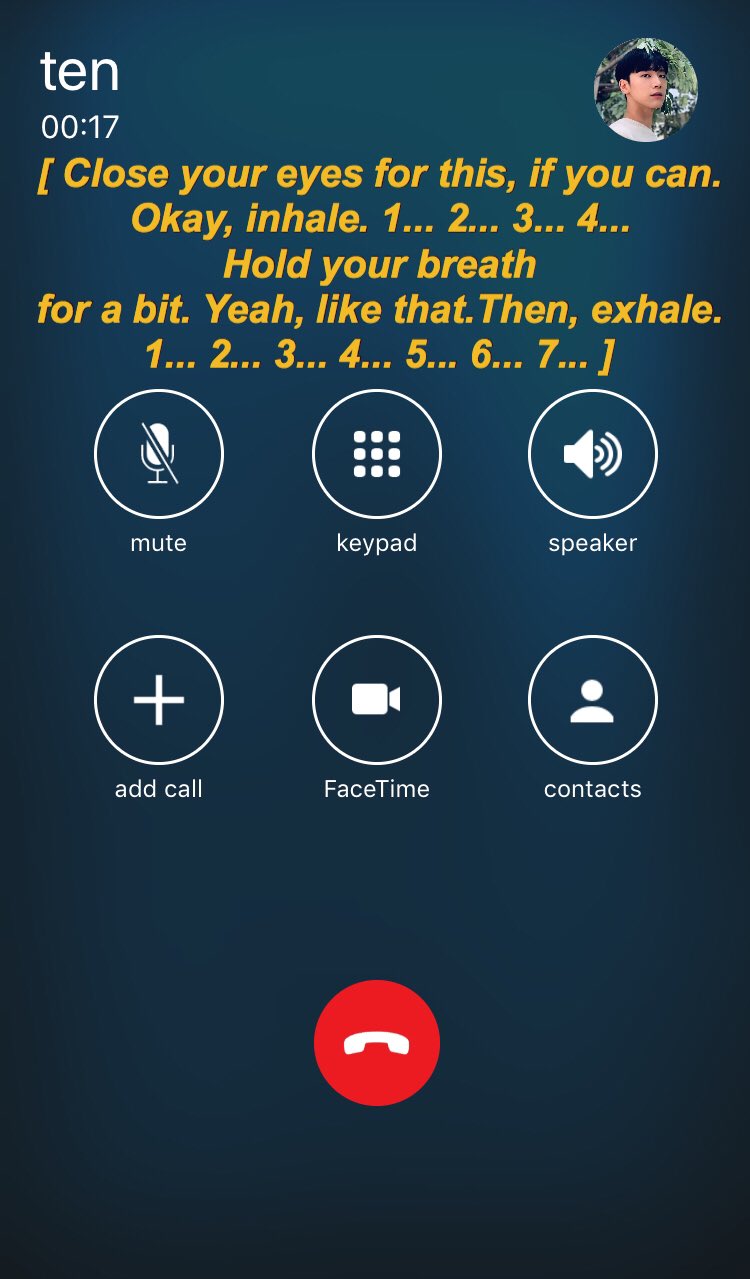Open the keypad
750x1279 pixels.
pos(377,454)
